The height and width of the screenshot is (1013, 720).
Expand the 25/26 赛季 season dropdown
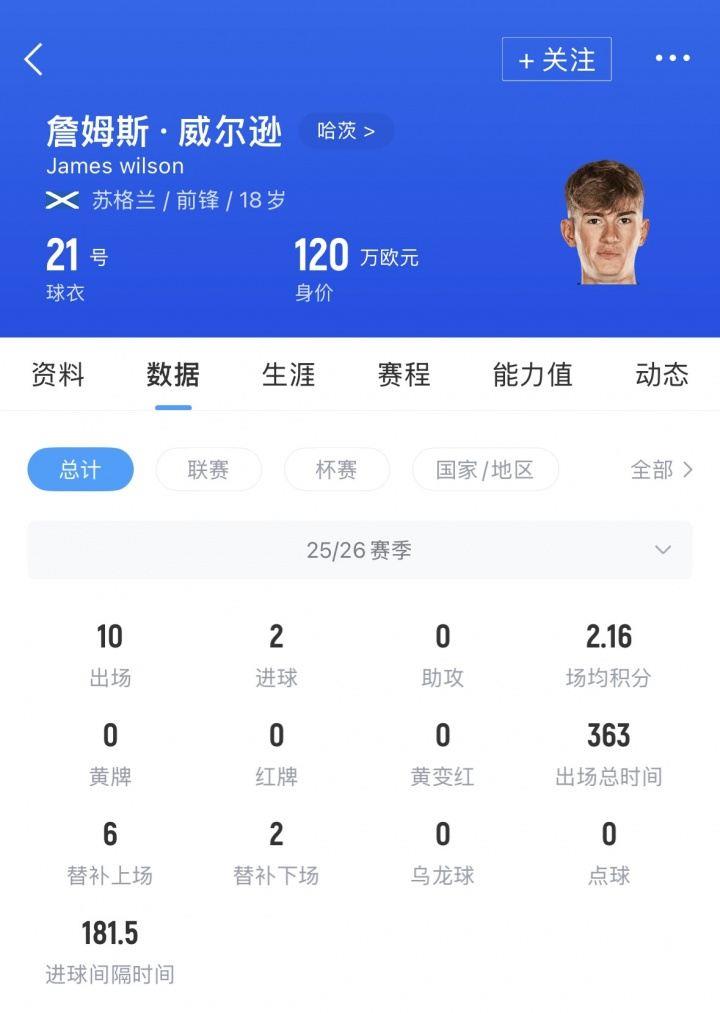coord(360,550)
